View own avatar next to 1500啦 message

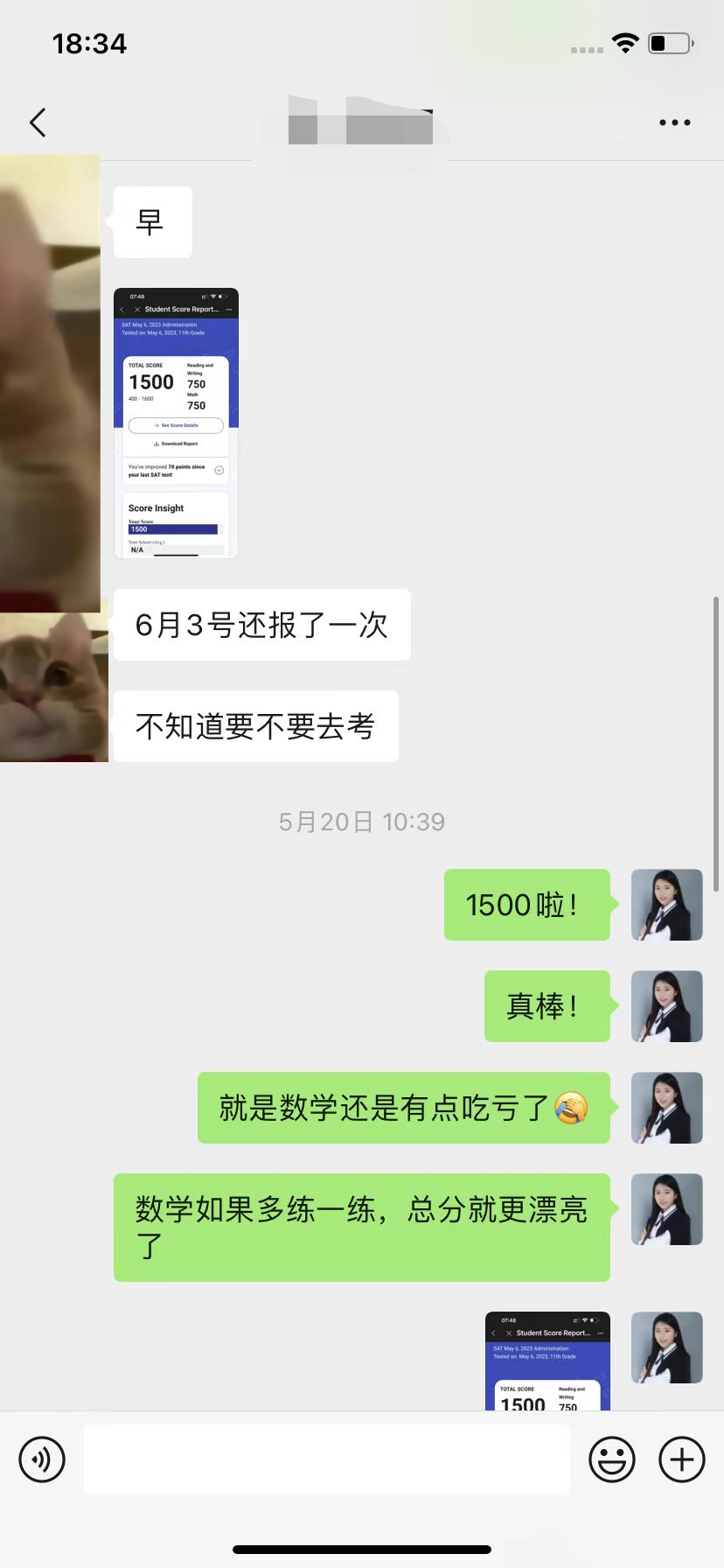(666, 905)
